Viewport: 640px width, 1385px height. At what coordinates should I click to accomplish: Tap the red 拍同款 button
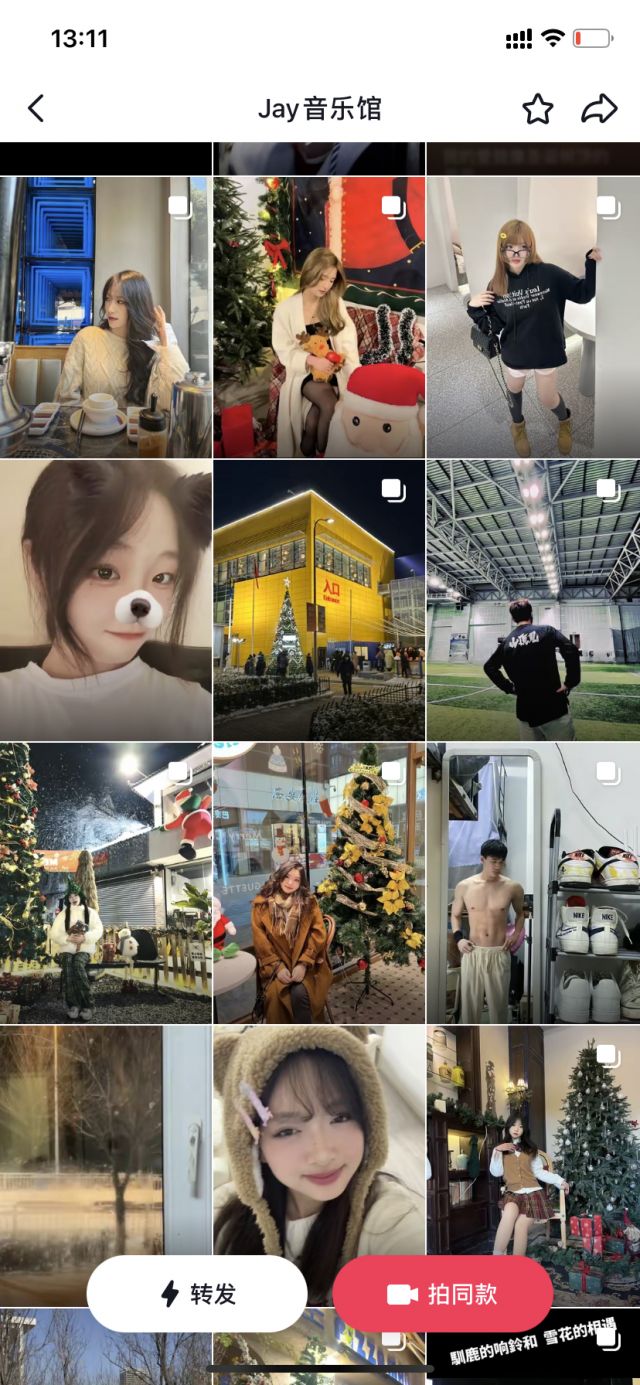pos(442,1294)
